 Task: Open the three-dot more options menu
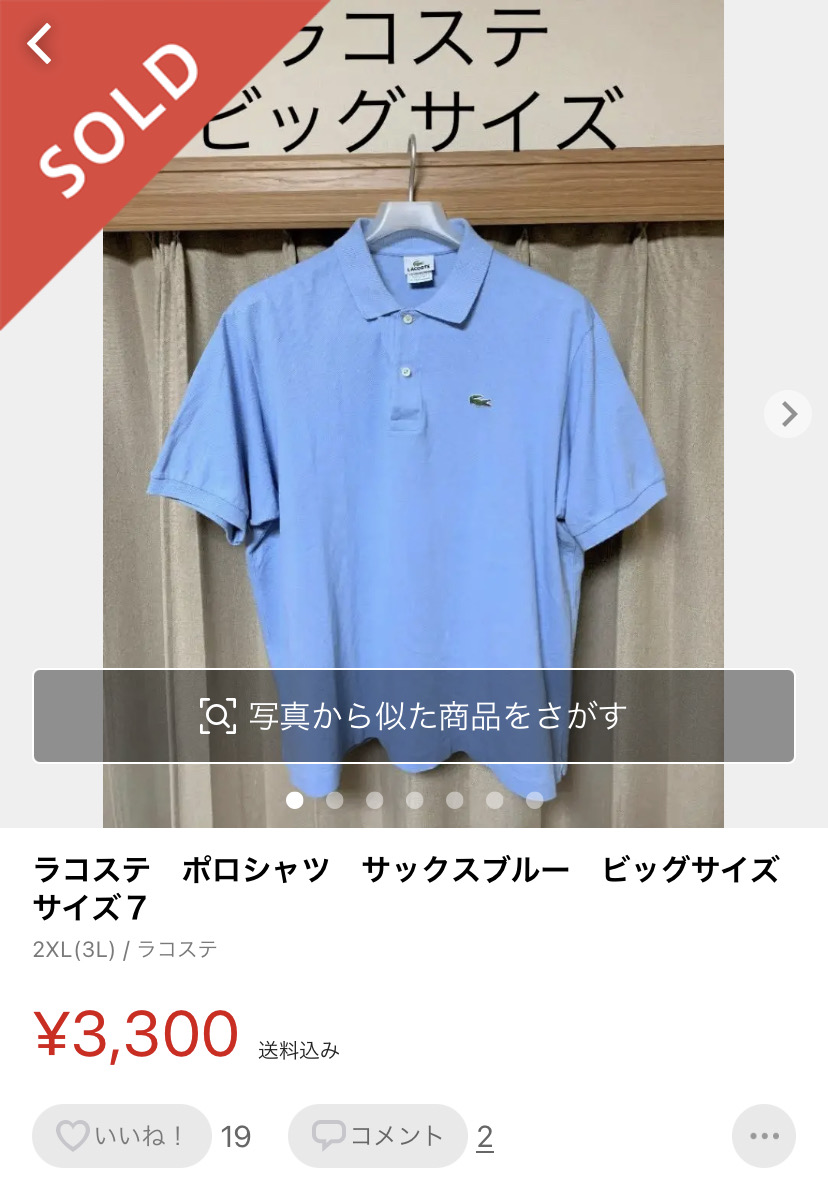click(x=764, y=1137)
